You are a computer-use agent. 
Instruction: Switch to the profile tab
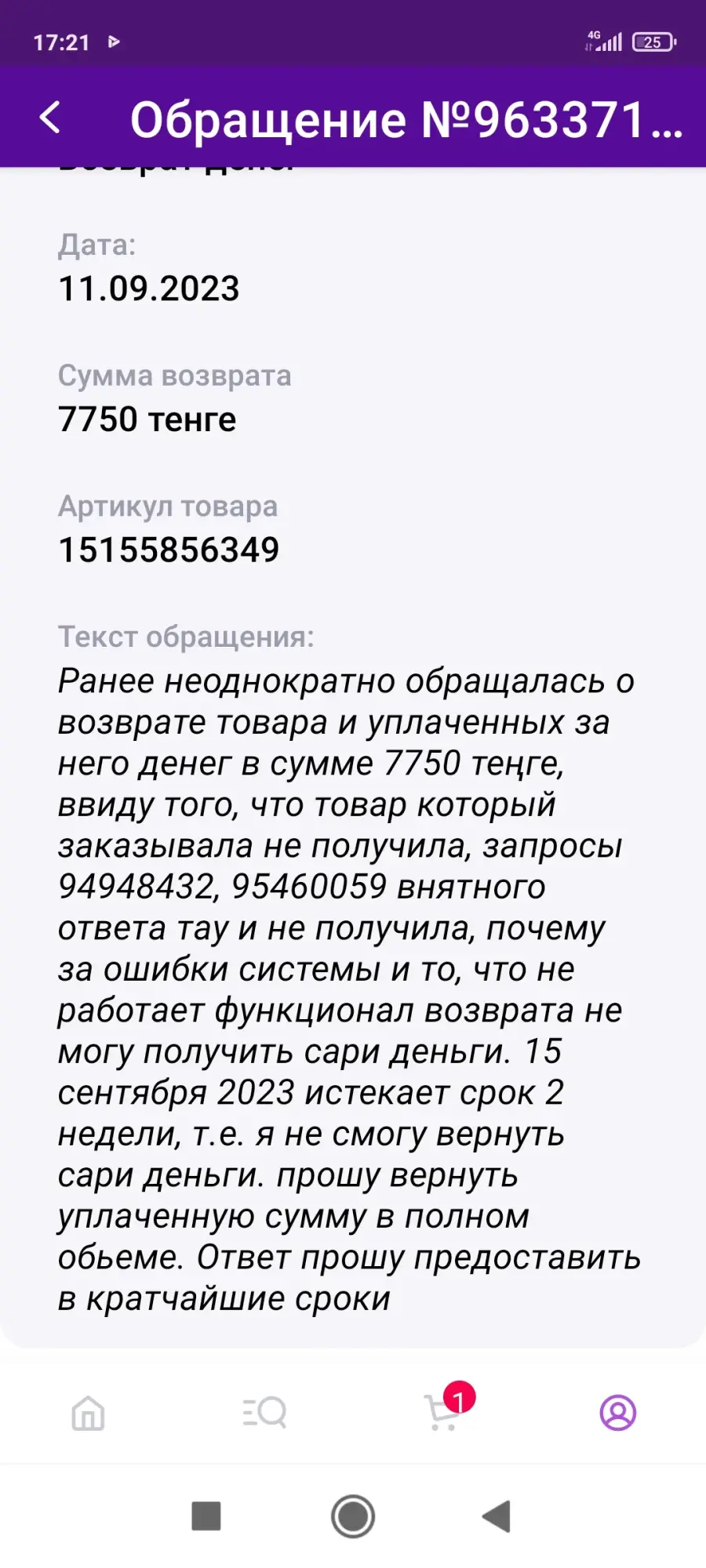click(x=618, y=1413)
